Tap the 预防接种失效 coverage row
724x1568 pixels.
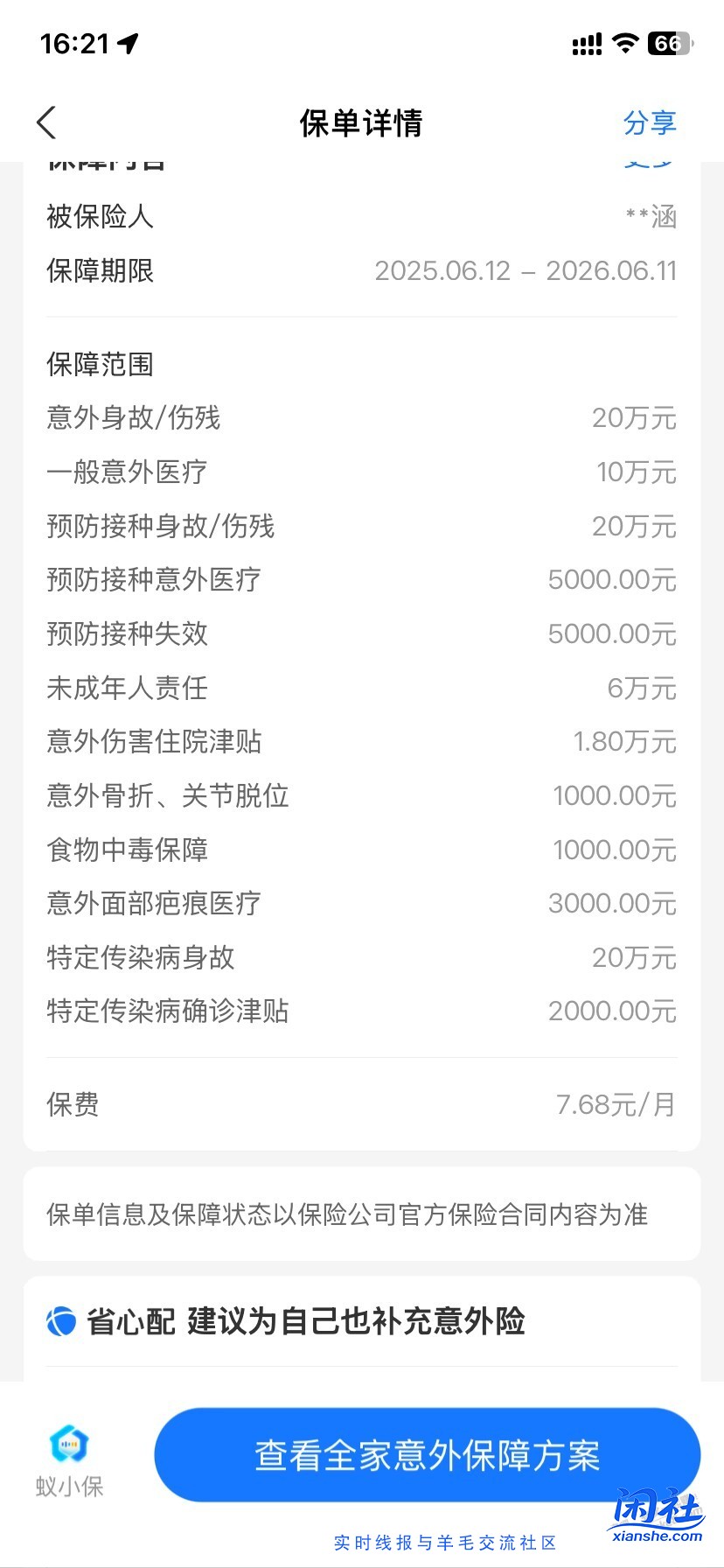point(362,633)
